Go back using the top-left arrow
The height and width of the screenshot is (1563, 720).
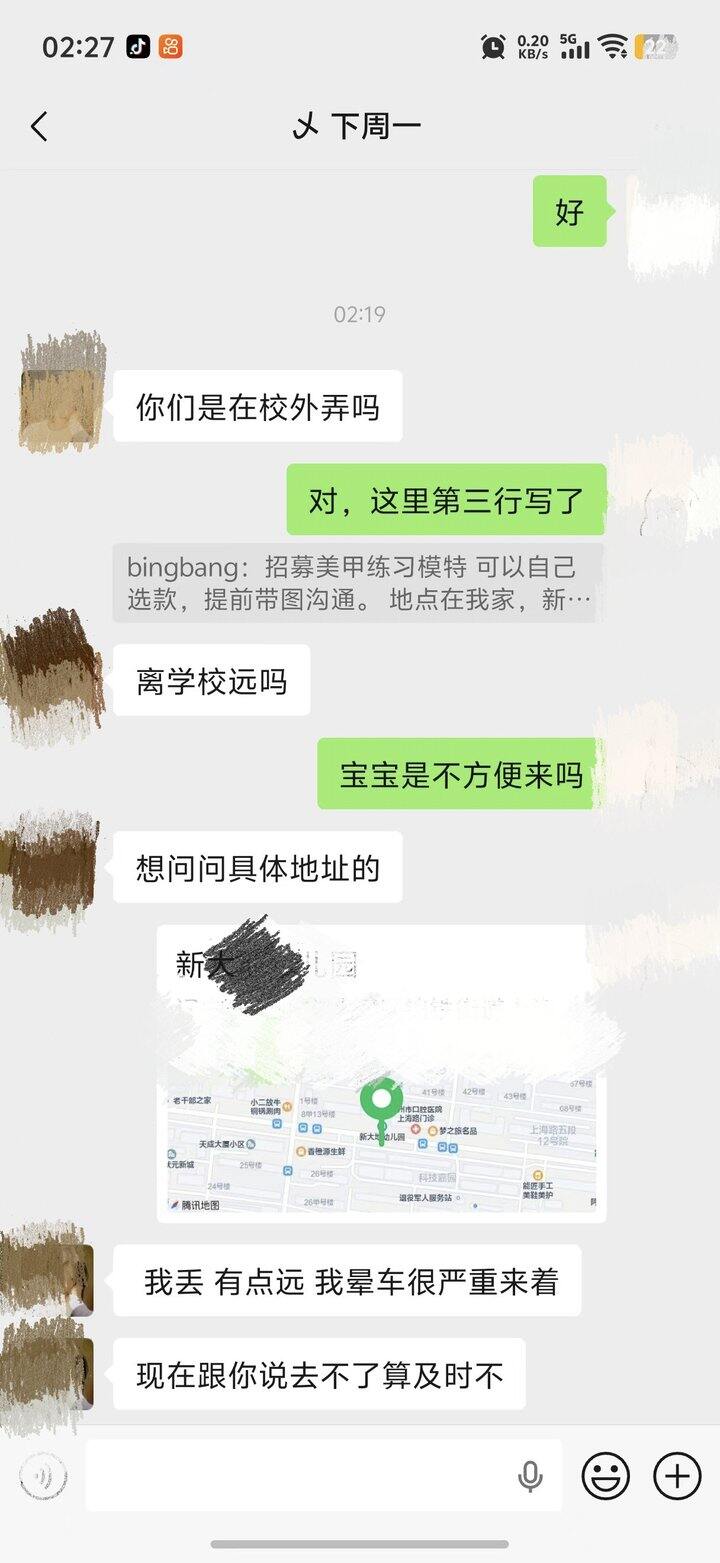point(39,127)
